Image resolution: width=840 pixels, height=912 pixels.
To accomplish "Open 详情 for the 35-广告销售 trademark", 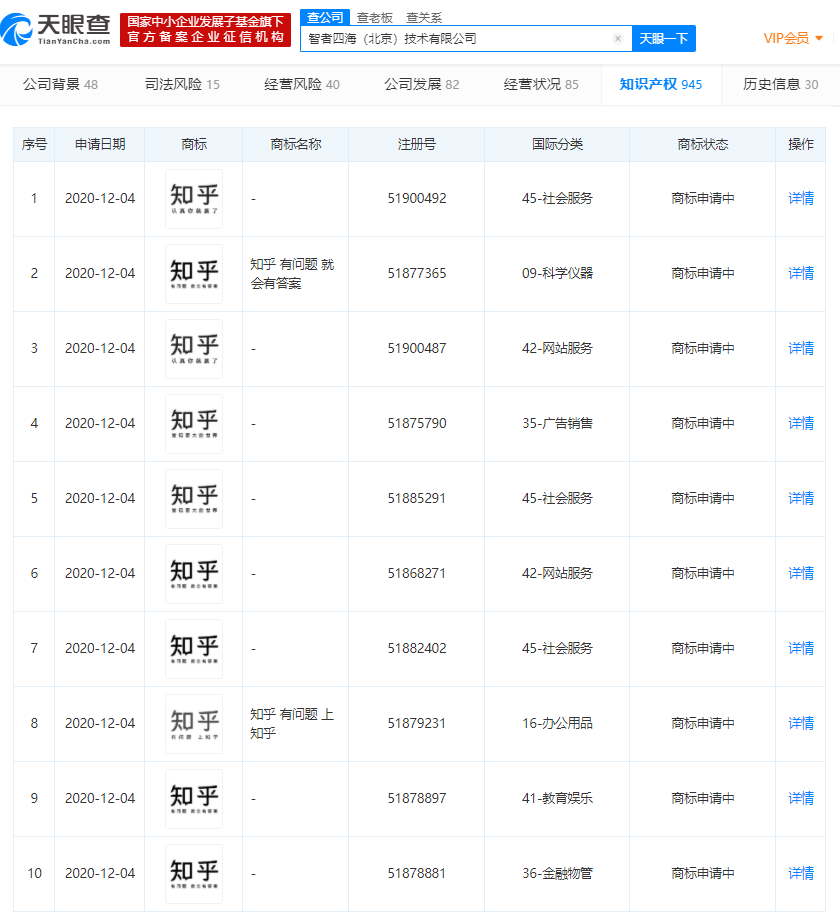I will click(x=801, y=424).
